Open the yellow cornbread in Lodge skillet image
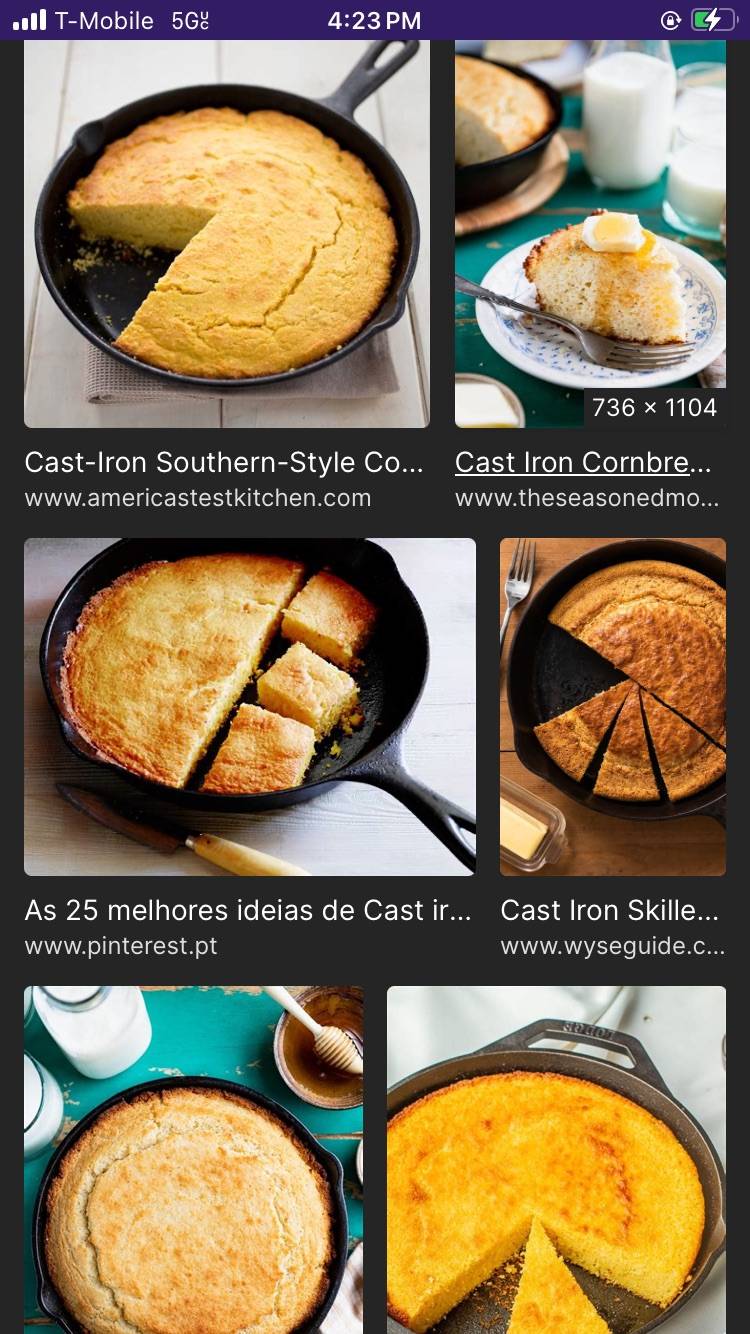750x1334 pixels. [556, 1160]
